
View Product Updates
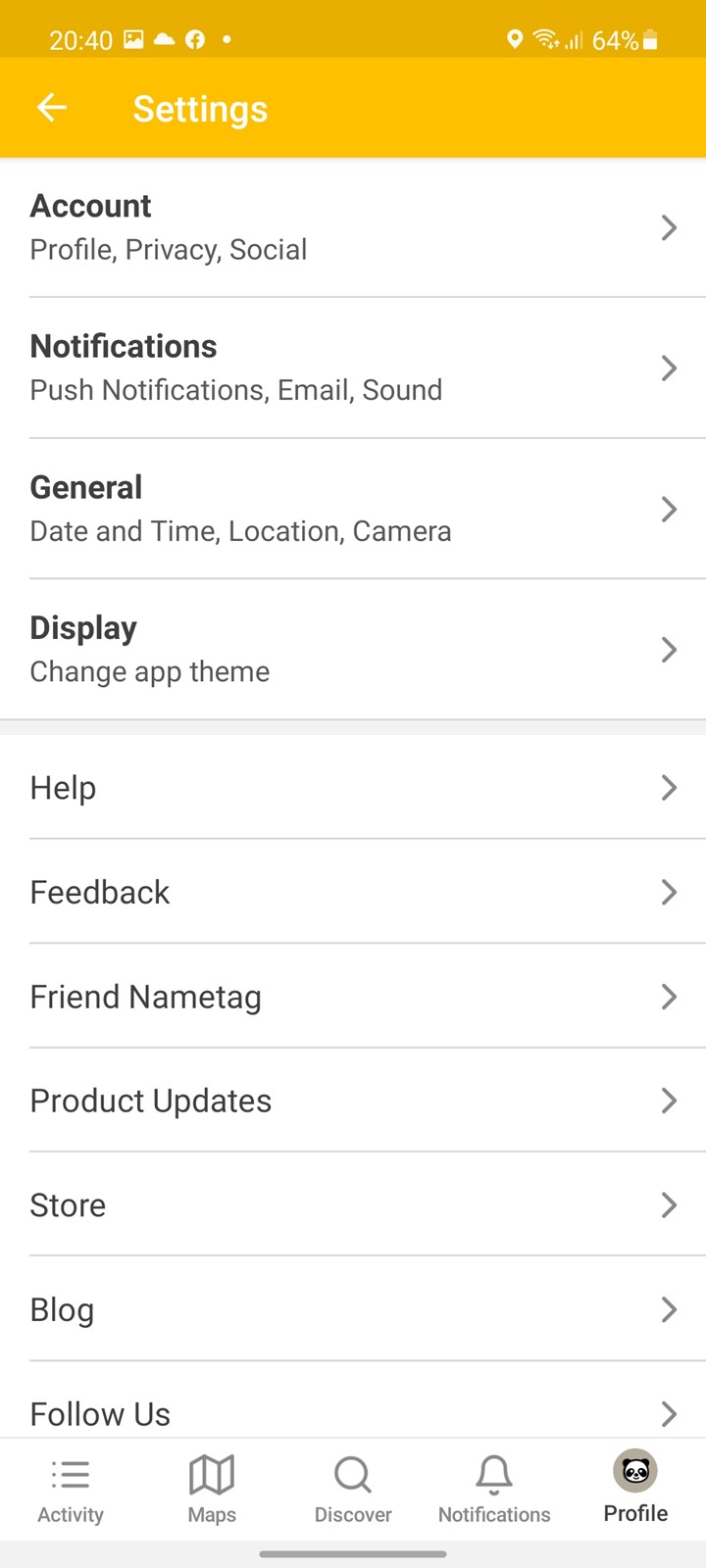tap(353, 1101)
